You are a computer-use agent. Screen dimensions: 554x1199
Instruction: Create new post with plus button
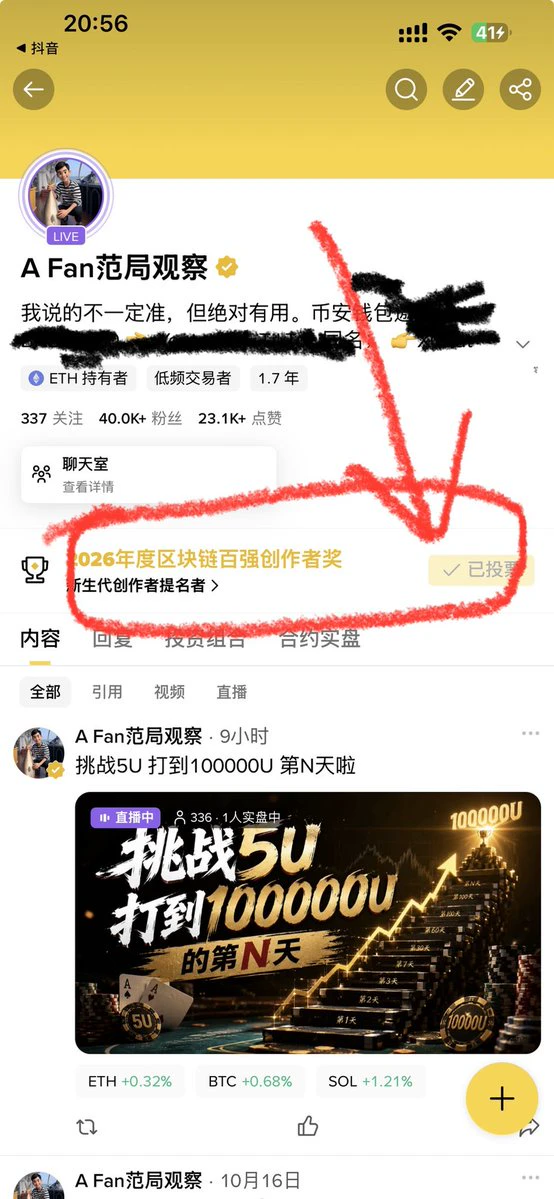pyautogui.click(x=502, y=1099)
